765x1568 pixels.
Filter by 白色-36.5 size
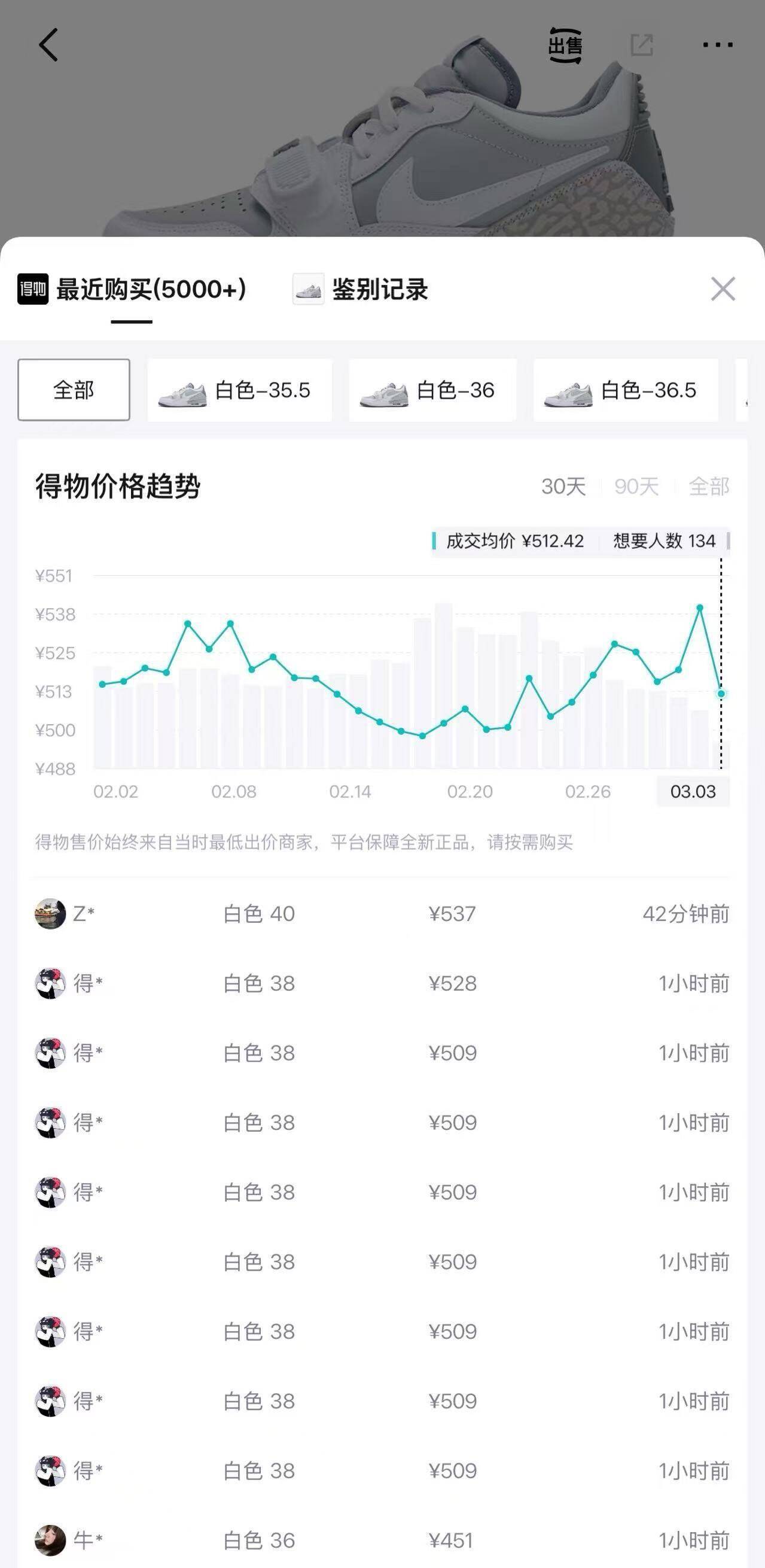625,390
